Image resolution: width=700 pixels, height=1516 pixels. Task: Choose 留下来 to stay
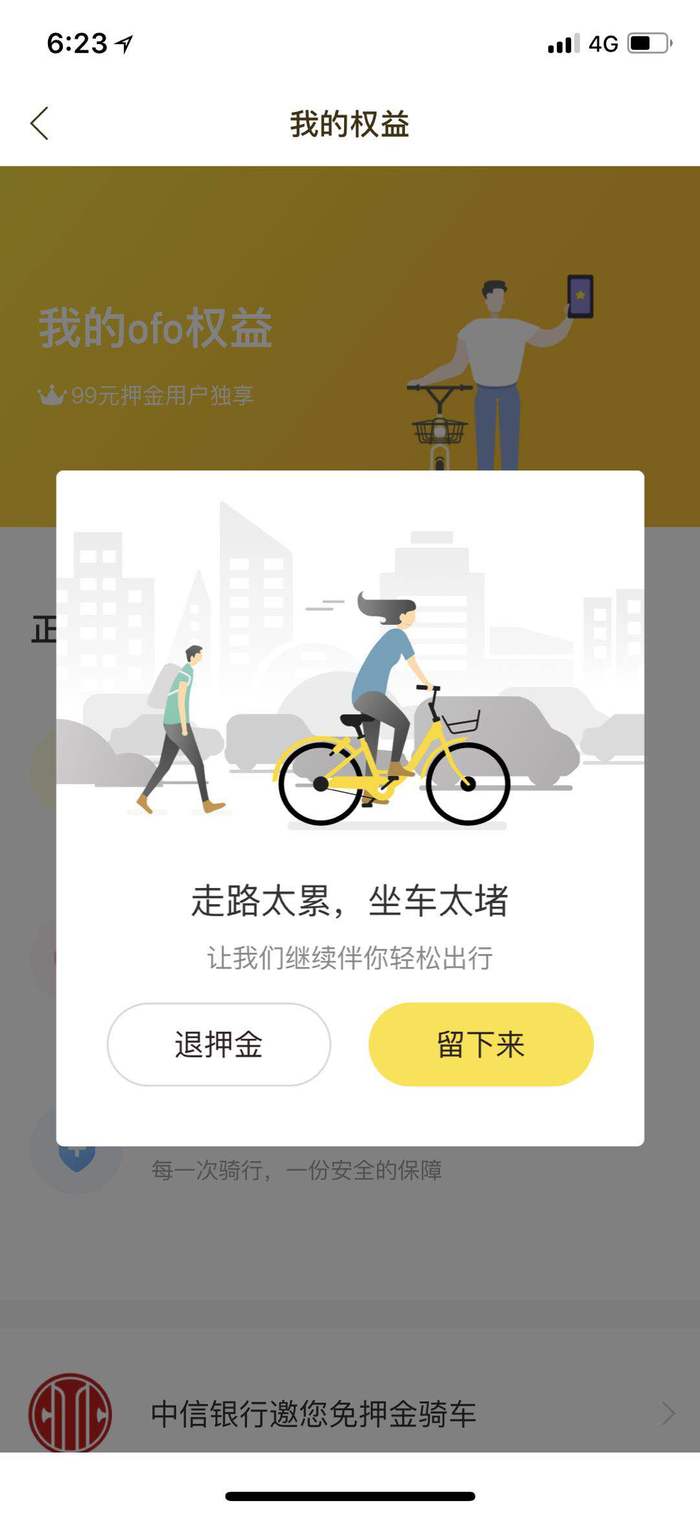(x=481, y=1045)
